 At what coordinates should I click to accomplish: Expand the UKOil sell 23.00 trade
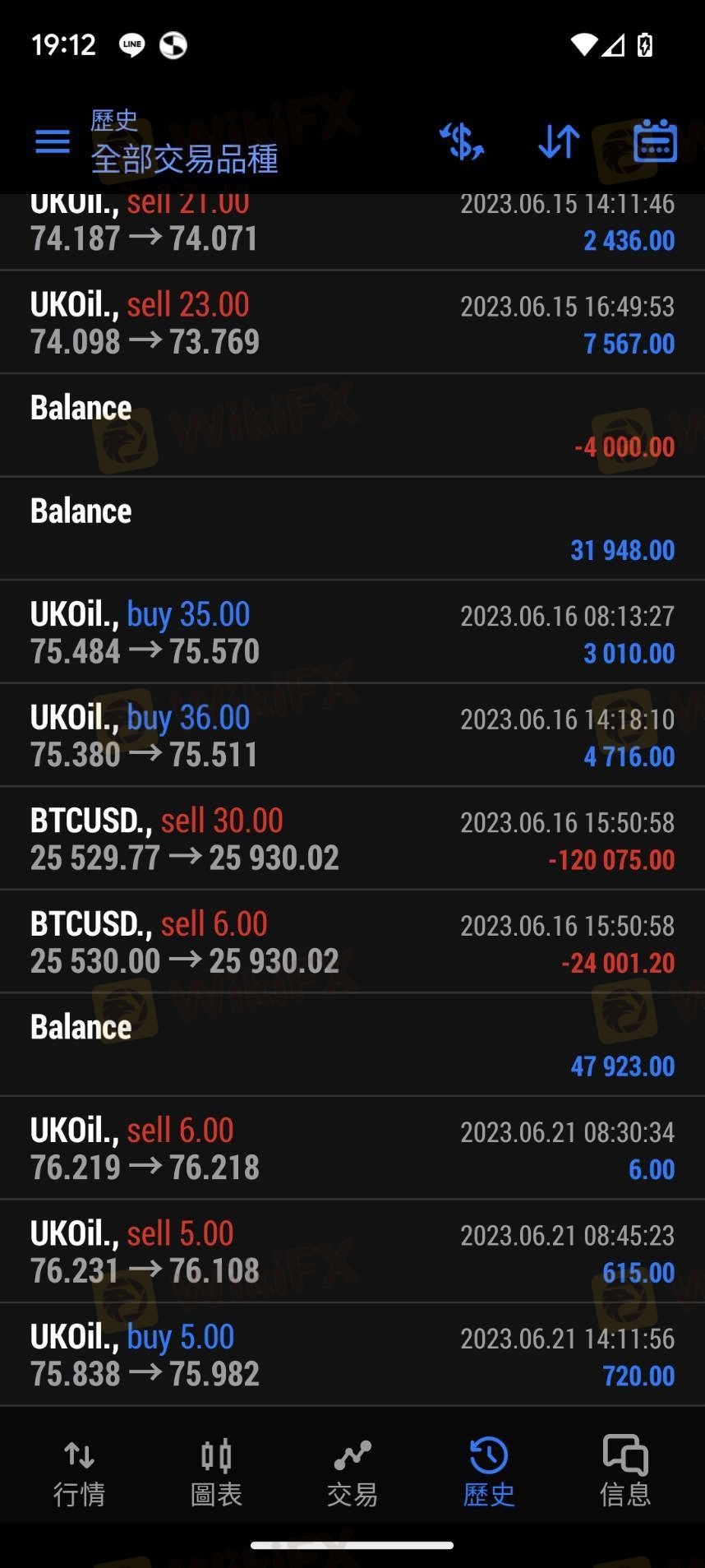click(352, 322)
